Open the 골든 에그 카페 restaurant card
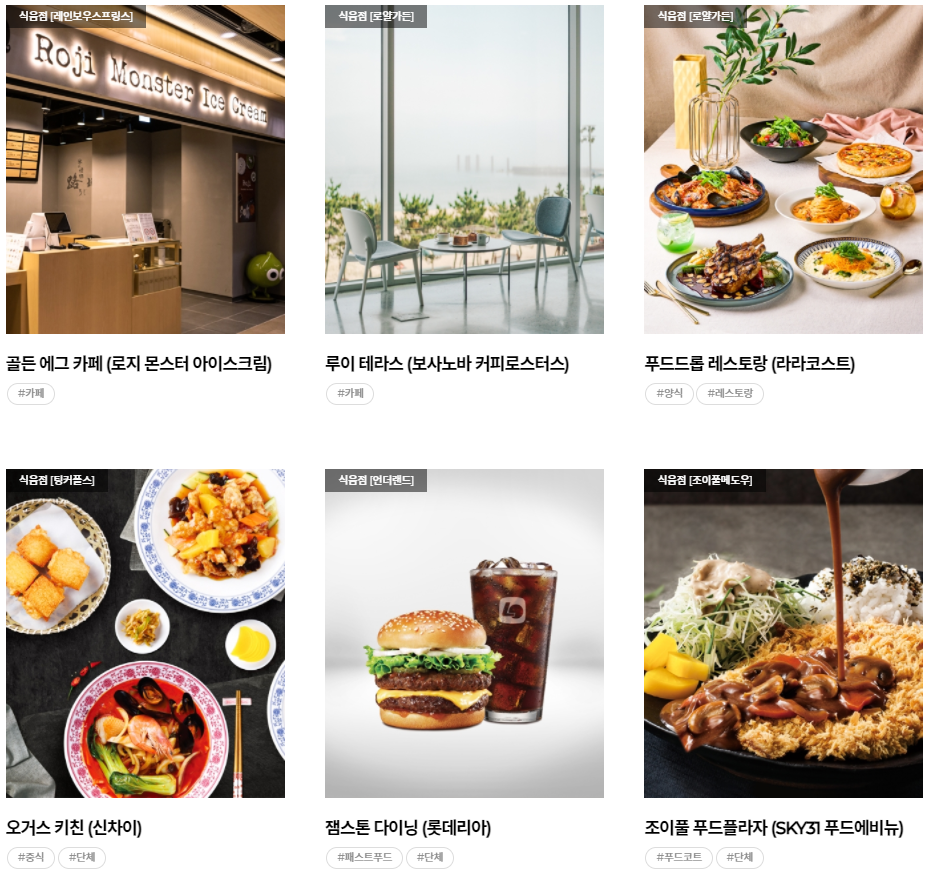Image resolution: width=930 pixels, height=872 pixels. 145,170
